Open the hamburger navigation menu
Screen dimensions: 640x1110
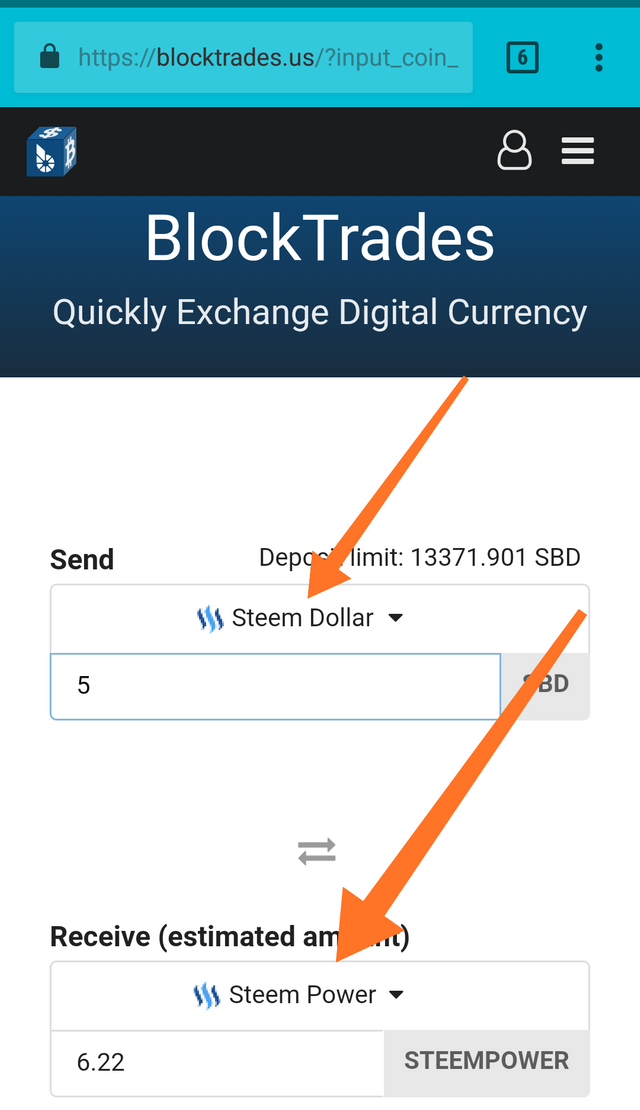point(578,151)
